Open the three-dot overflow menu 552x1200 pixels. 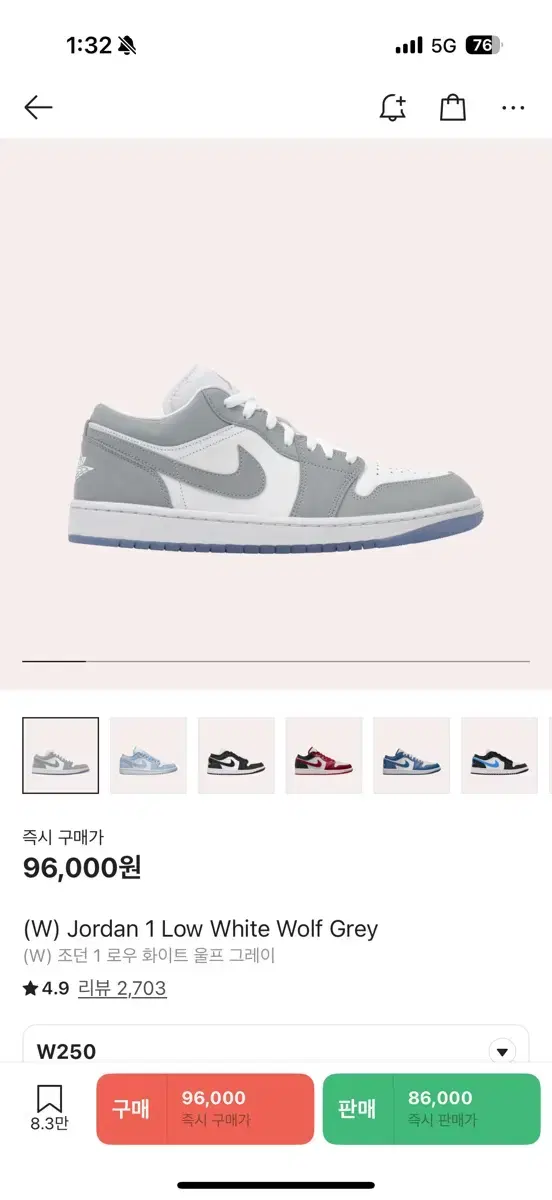pyautogui.click(x=513, y=108)
